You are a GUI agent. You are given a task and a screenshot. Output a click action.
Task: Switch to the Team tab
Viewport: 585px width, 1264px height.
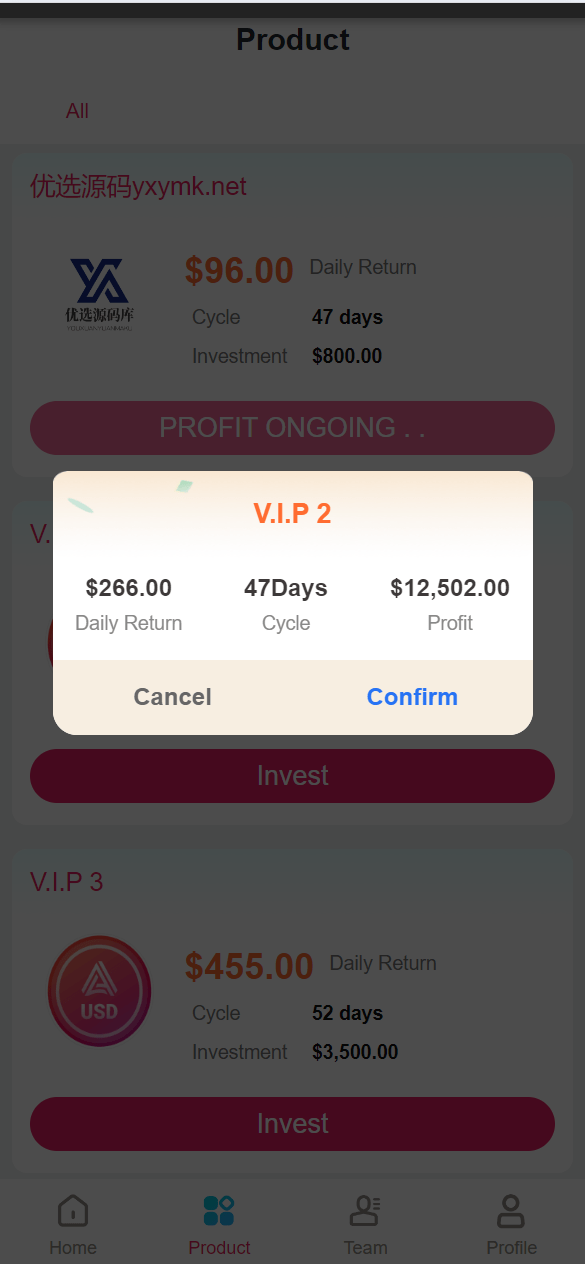point(365,1224)
